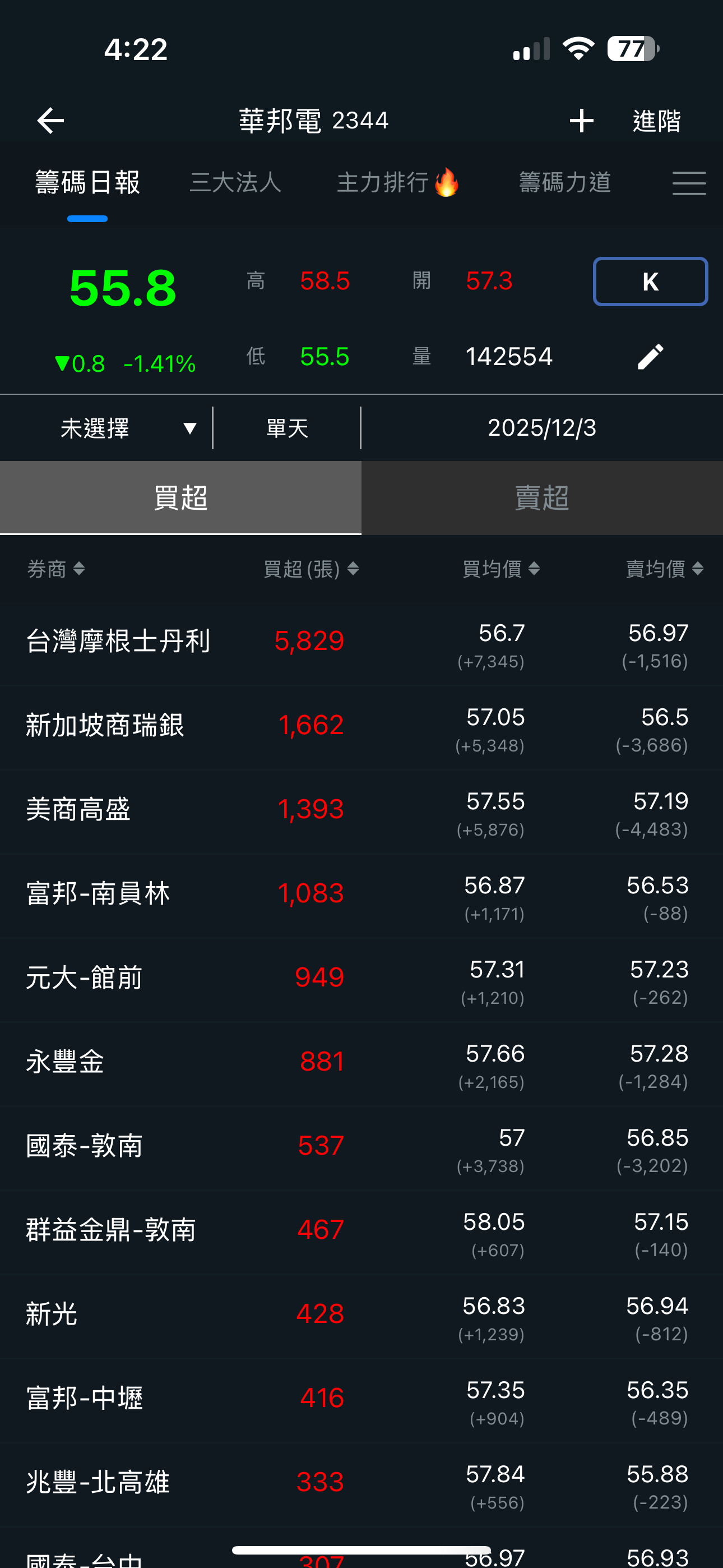This screenshot has height=1568, width=723.
Task: Add stock with the plus icon
Action: (x=581, y=121)
